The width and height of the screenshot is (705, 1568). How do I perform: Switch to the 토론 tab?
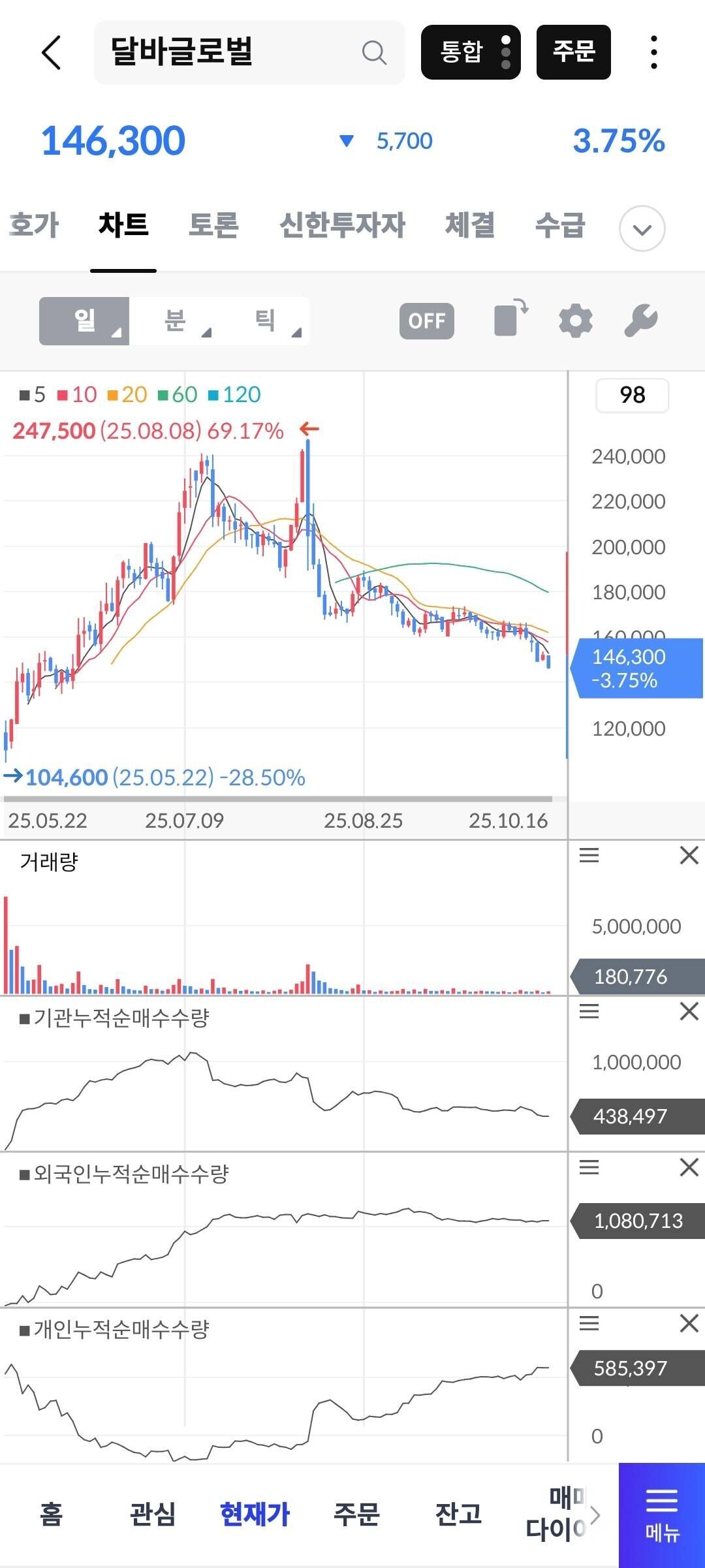(x=213, y=225)
